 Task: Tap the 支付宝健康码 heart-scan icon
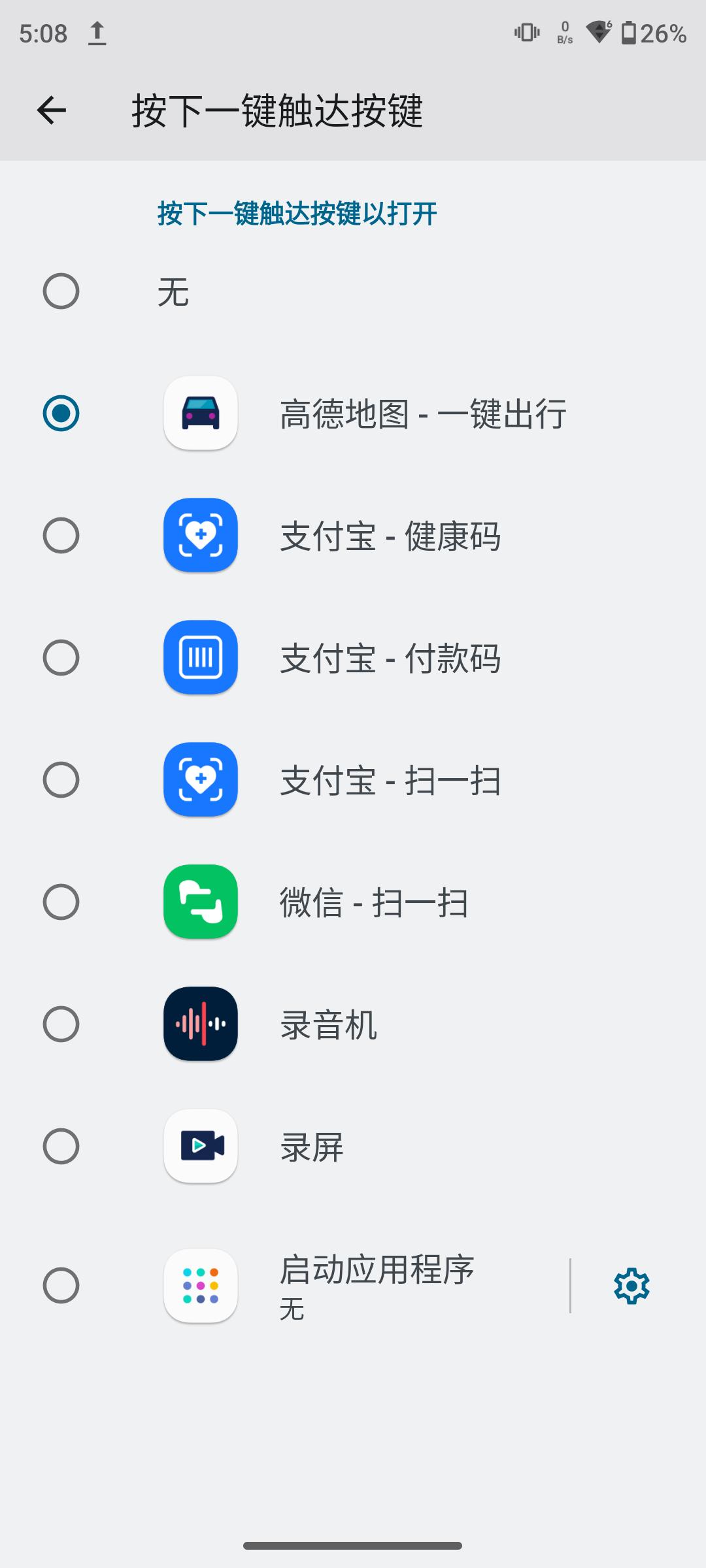pyautogui.click(x=200, y=536)
